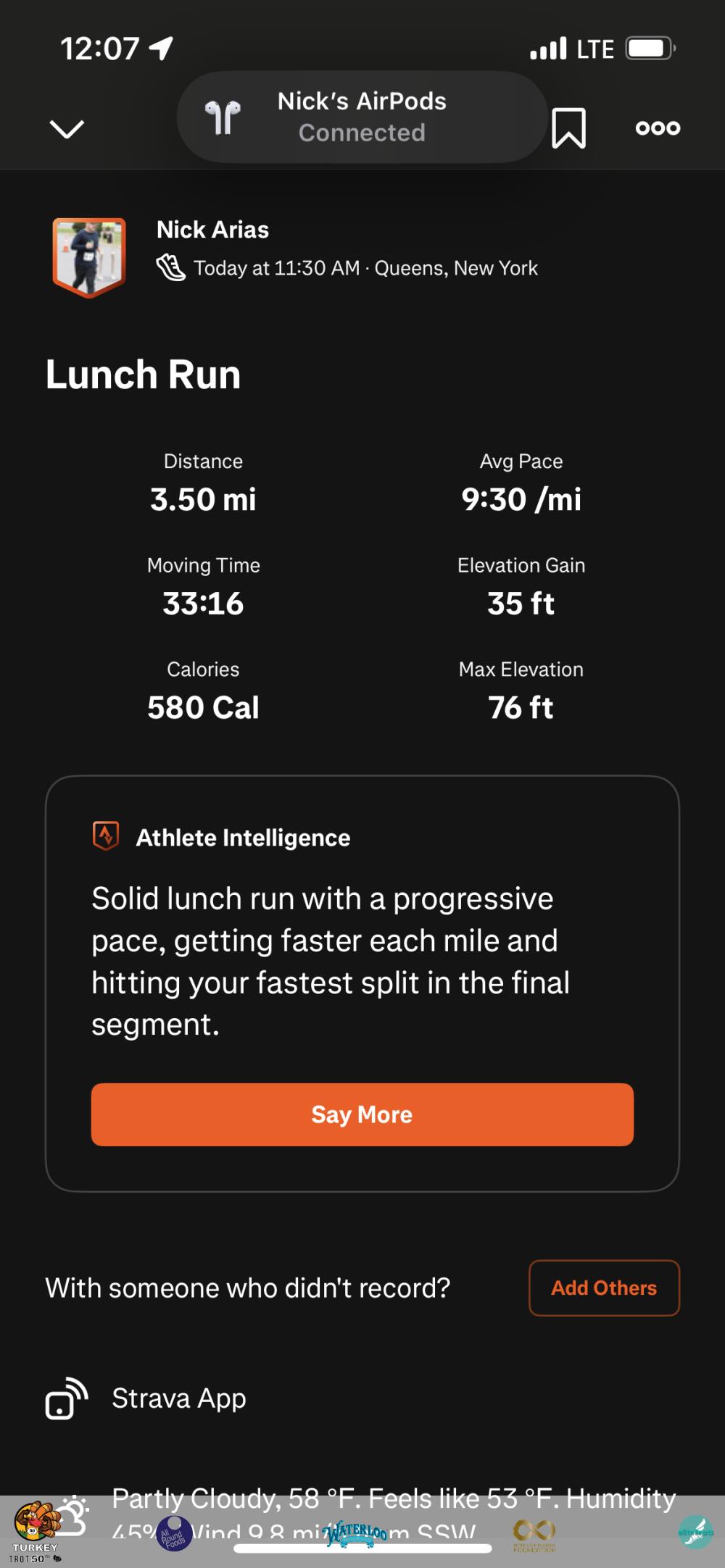Open Nick Arias's profile picture
Image resolution: width=725 pixels, height=1568 pixels.
(x=89, y=257)
